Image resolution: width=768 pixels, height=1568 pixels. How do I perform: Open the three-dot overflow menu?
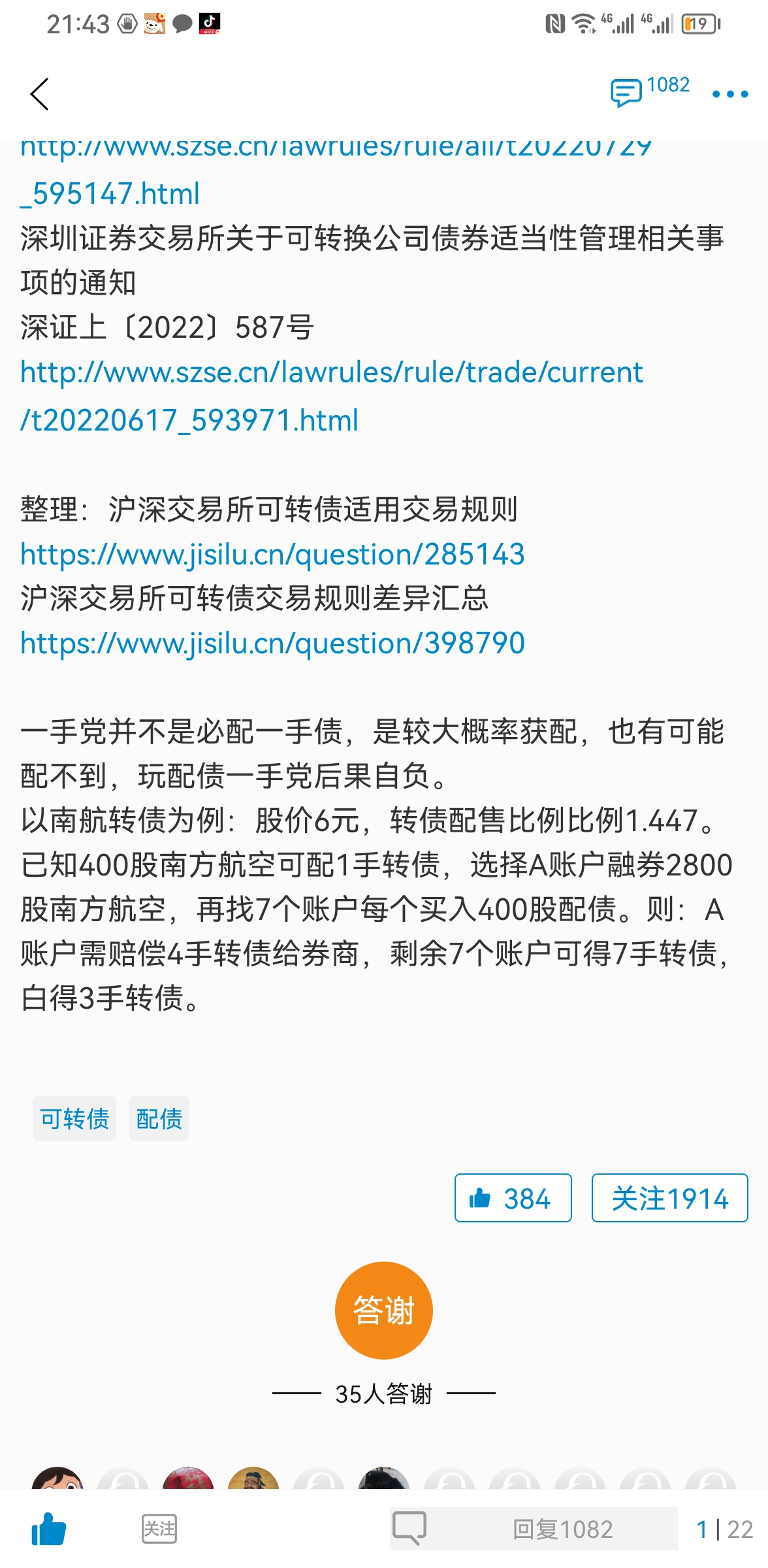(x=729, y=95)
